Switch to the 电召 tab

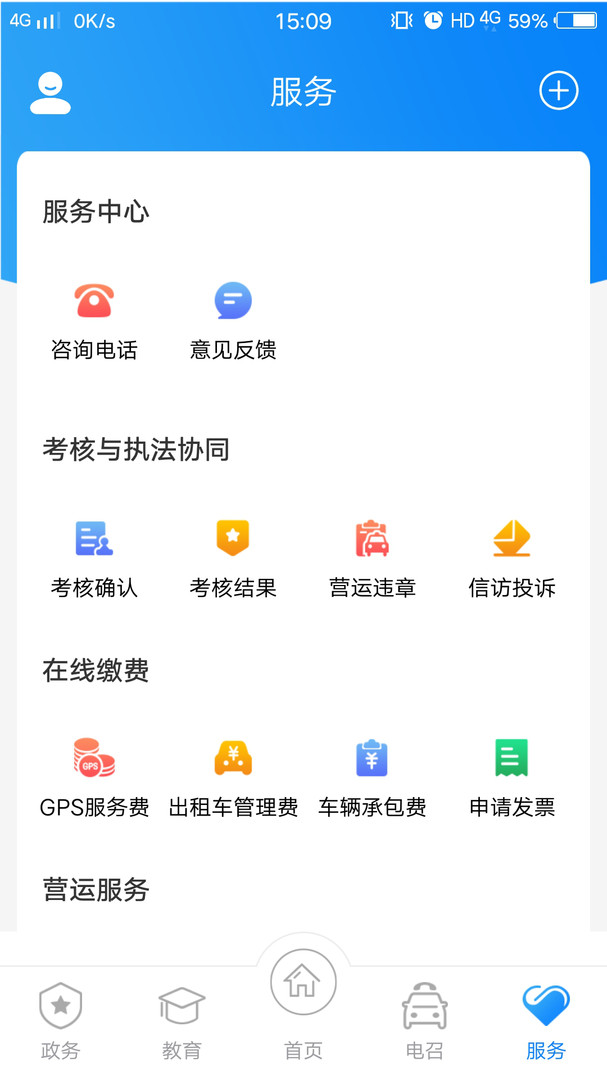(x=425, y=1020)
